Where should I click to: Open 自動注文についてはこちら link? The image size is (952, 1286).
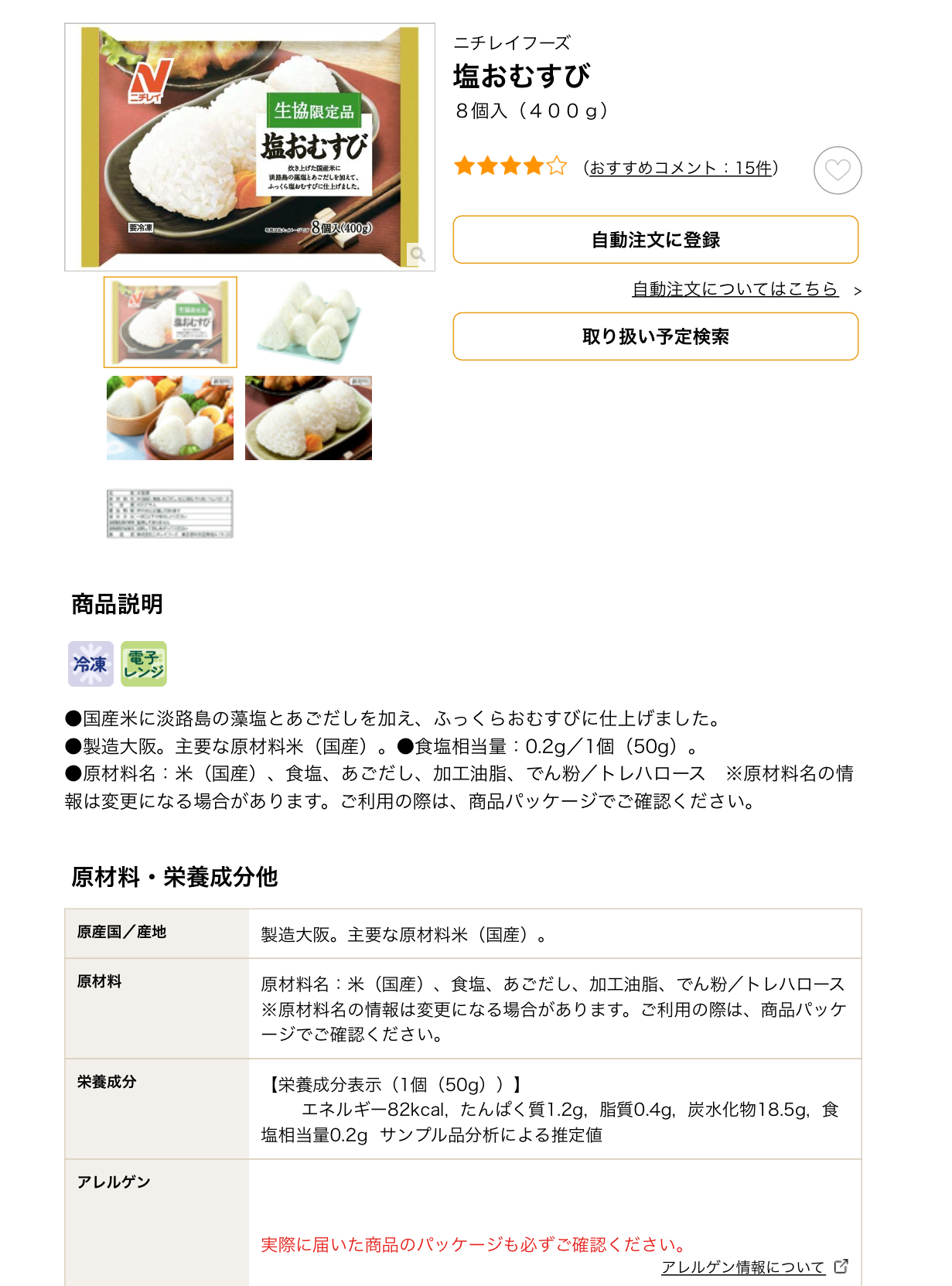735,289
